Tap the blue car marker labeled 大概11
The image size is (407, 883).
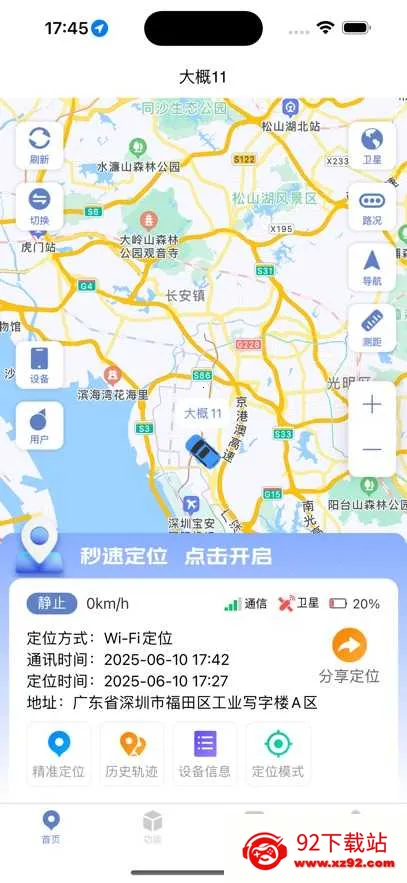click(203, 451)
